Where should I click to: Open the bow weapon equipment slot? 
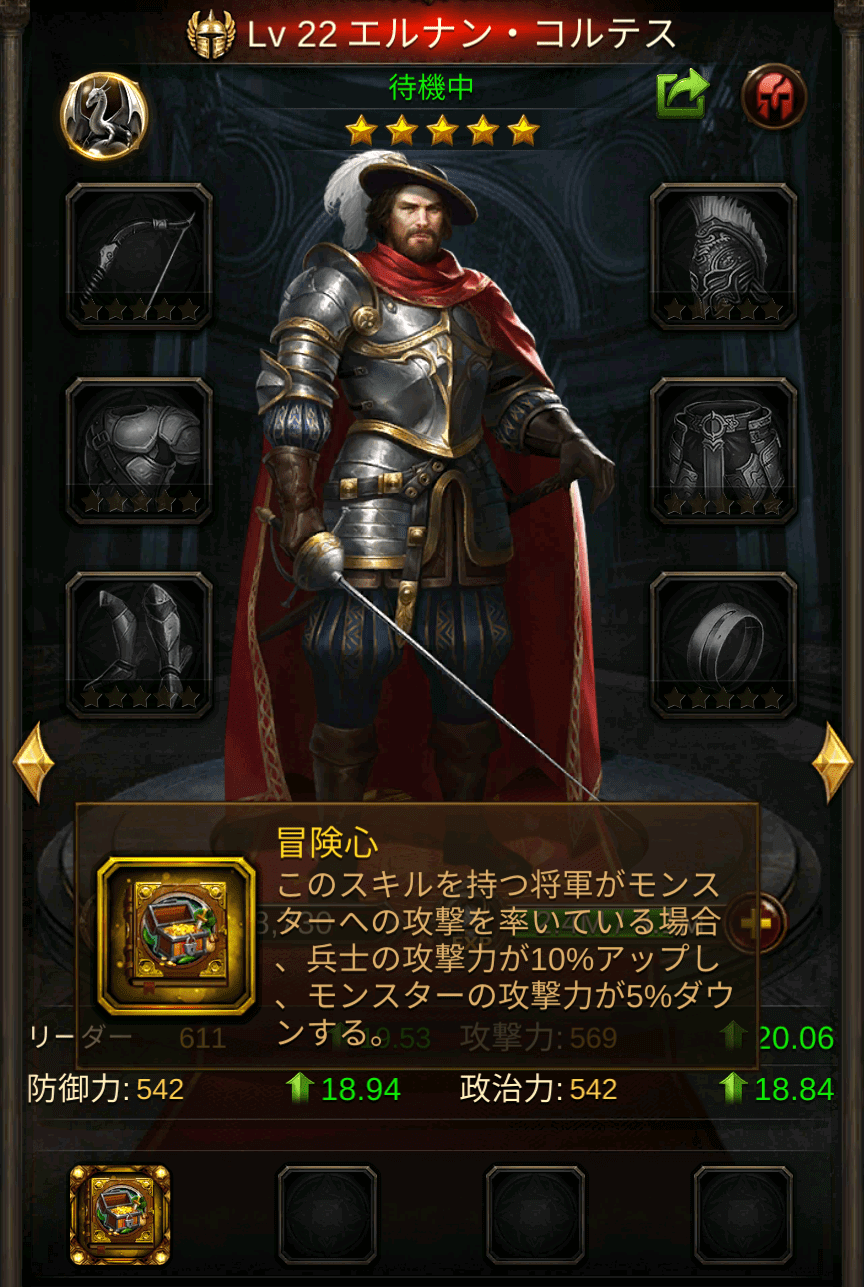(139, 256)
